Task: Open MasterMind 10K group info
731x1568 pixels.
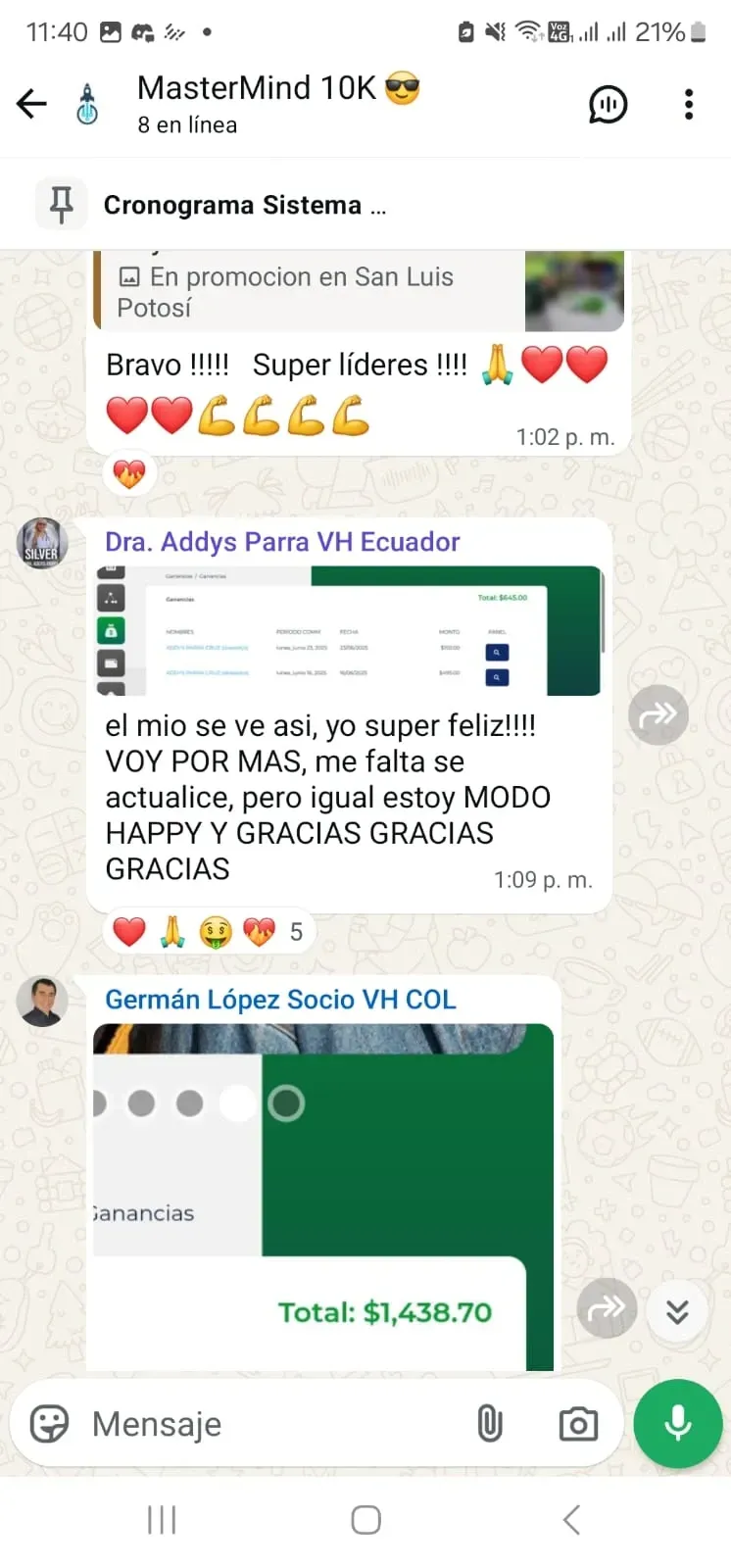Action: pyautogui.click(x=278, y=103)
